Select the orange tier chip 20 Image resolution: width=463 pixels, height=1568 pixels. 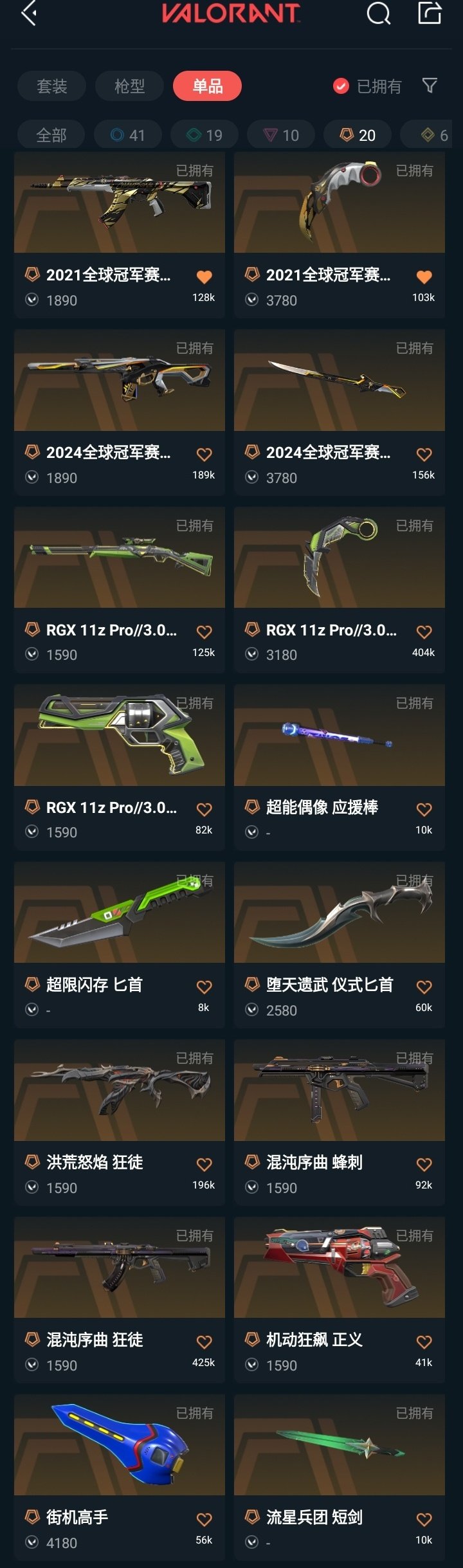[x=358, y=135]
